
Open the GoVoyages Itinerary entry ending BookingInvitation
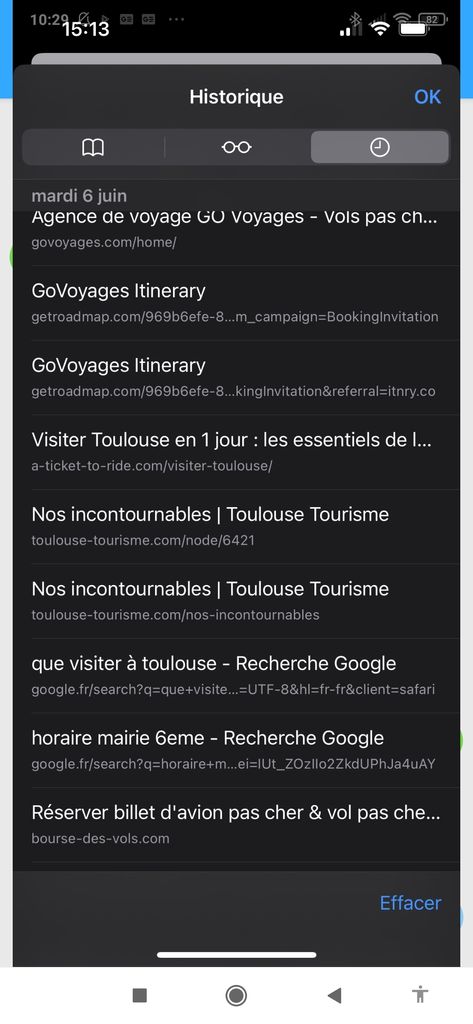tap(236, 303)
